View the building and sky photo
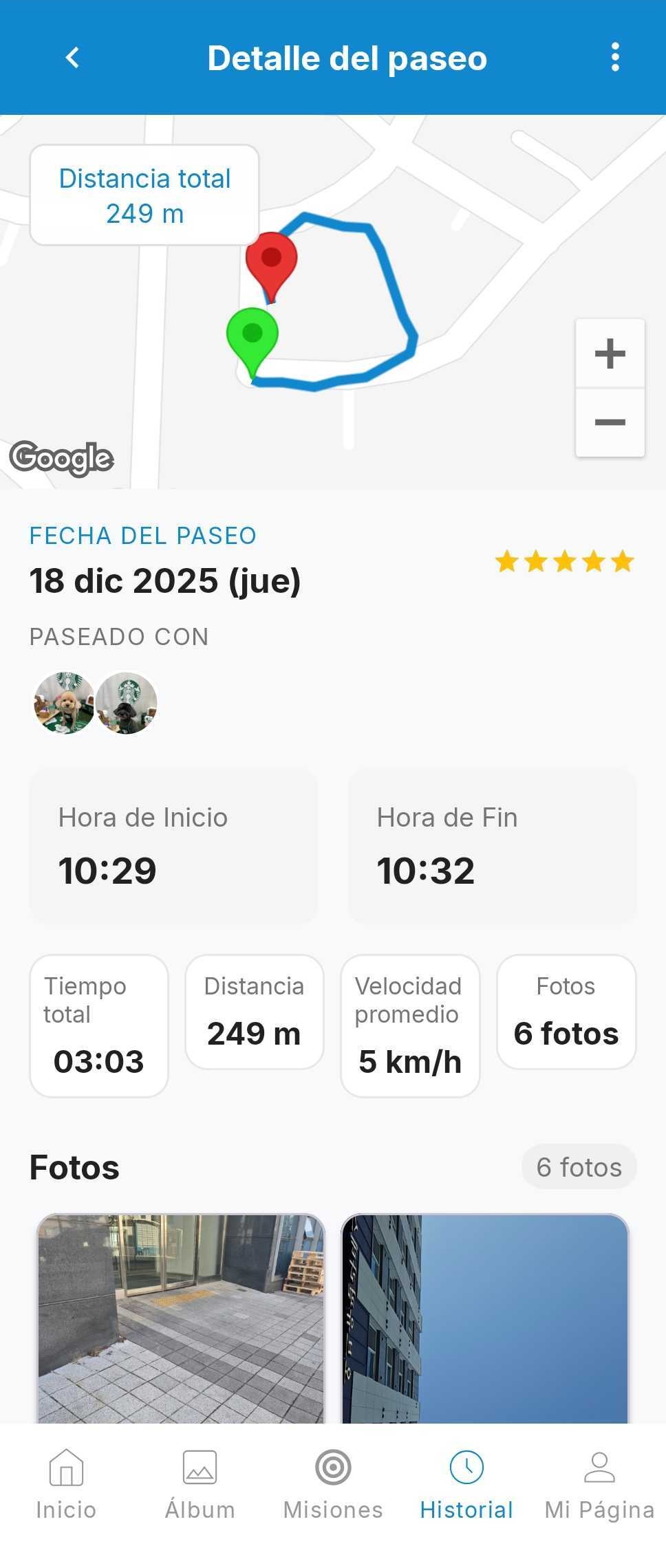Screen dimensions: 666x1568 [485, 1318]
